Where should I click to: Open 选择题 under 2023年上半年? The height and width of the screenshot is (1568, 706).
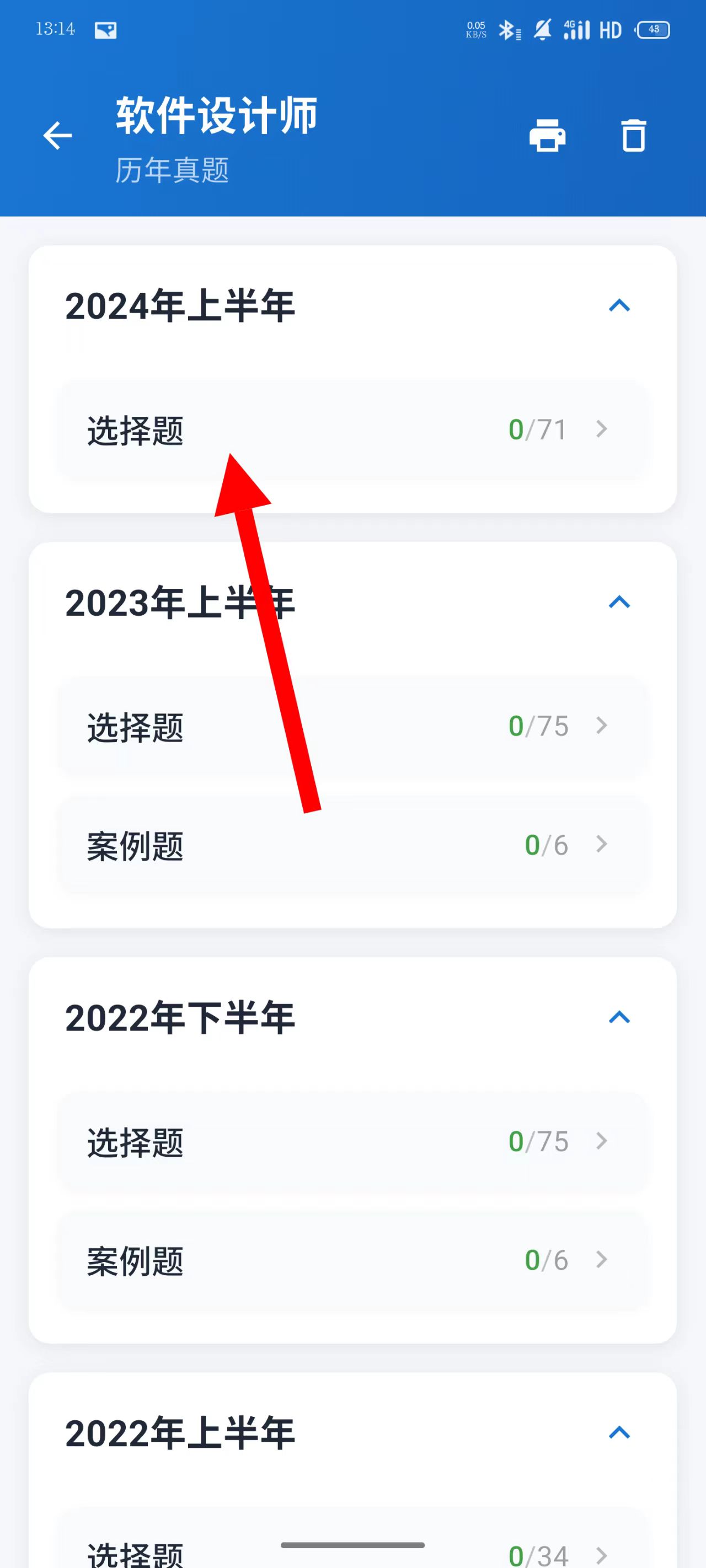tap(352, 726)
